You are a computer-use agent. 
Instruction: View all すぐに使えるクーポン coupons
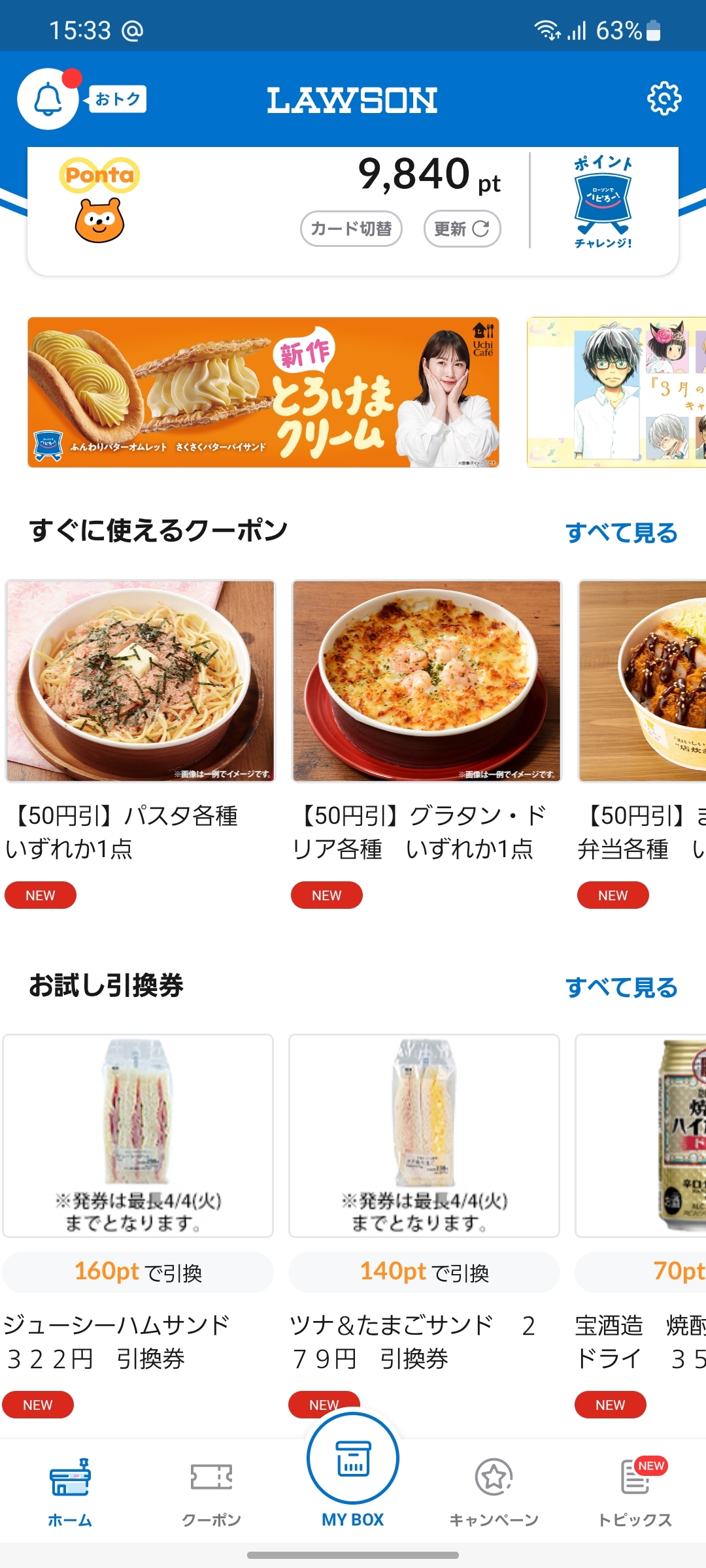point(621,532)
